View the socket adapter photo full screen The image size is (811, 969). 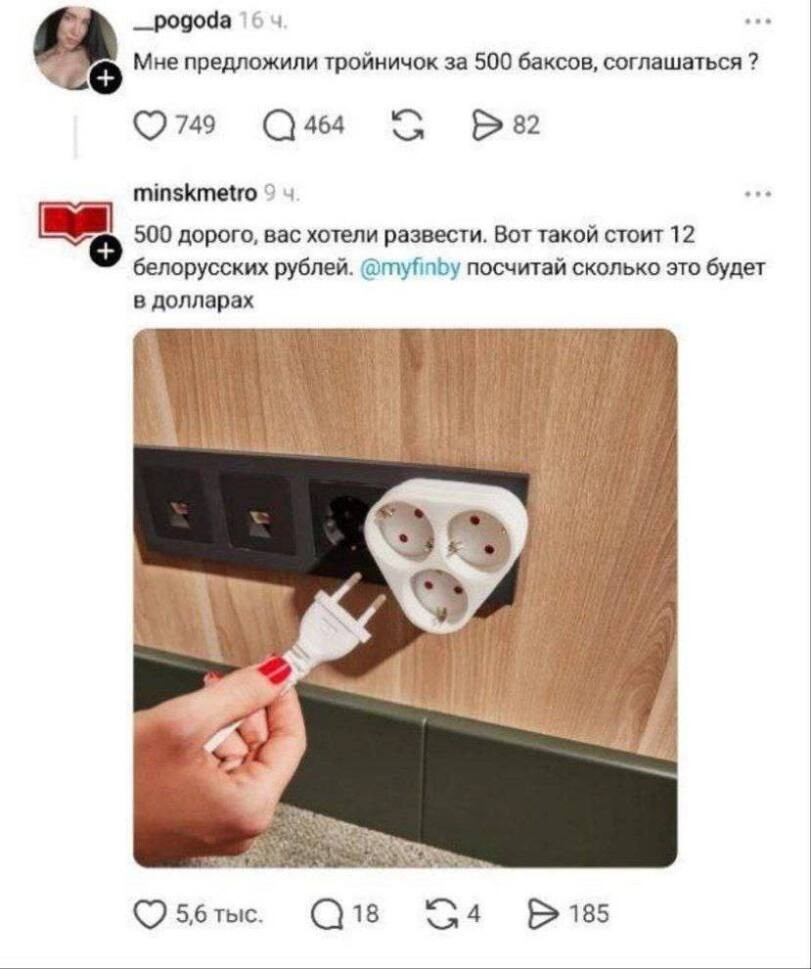tap(405, 597)
